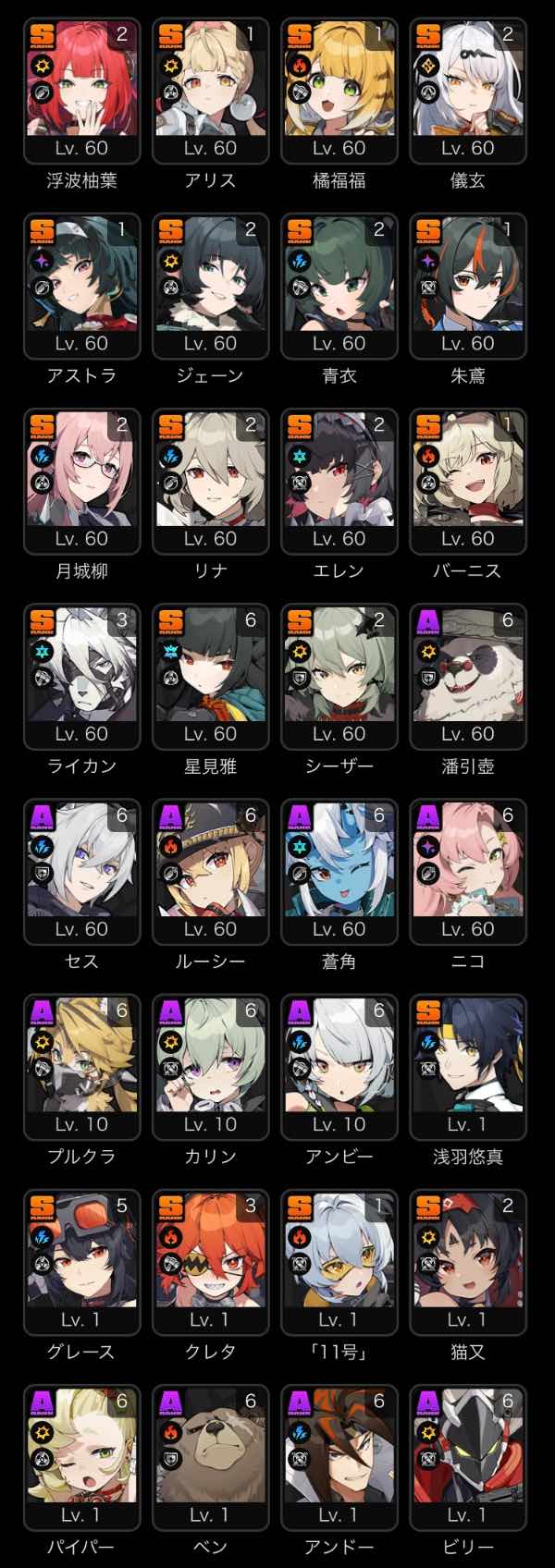This screenshot has width=555, height=1568.
Task: Open ジェーン agent details
Action: tap(209, 286)
